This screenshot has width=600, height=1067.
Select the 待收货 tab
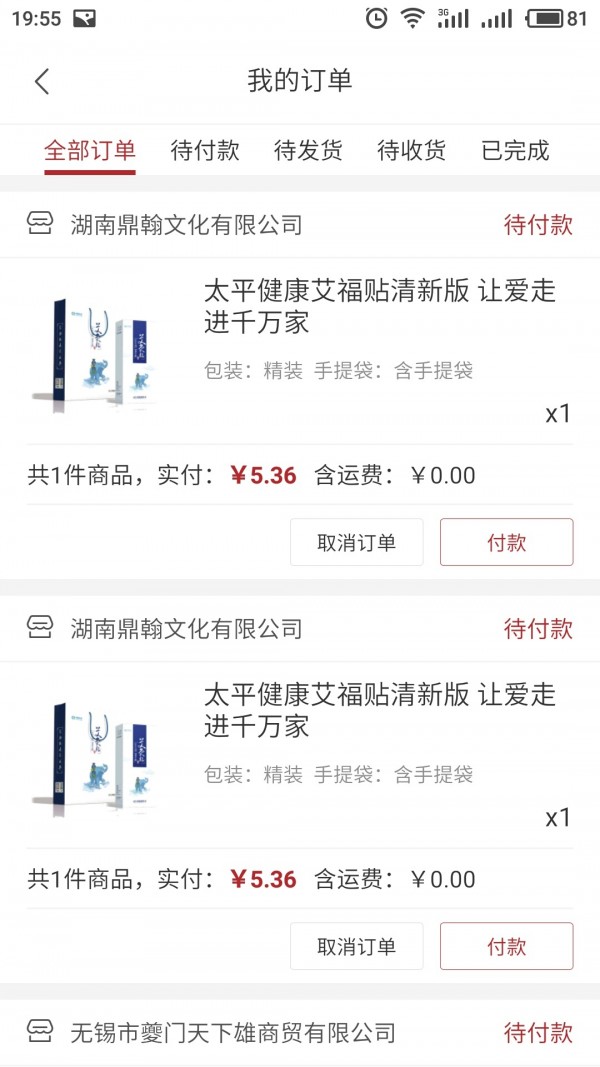coord(411,151)
